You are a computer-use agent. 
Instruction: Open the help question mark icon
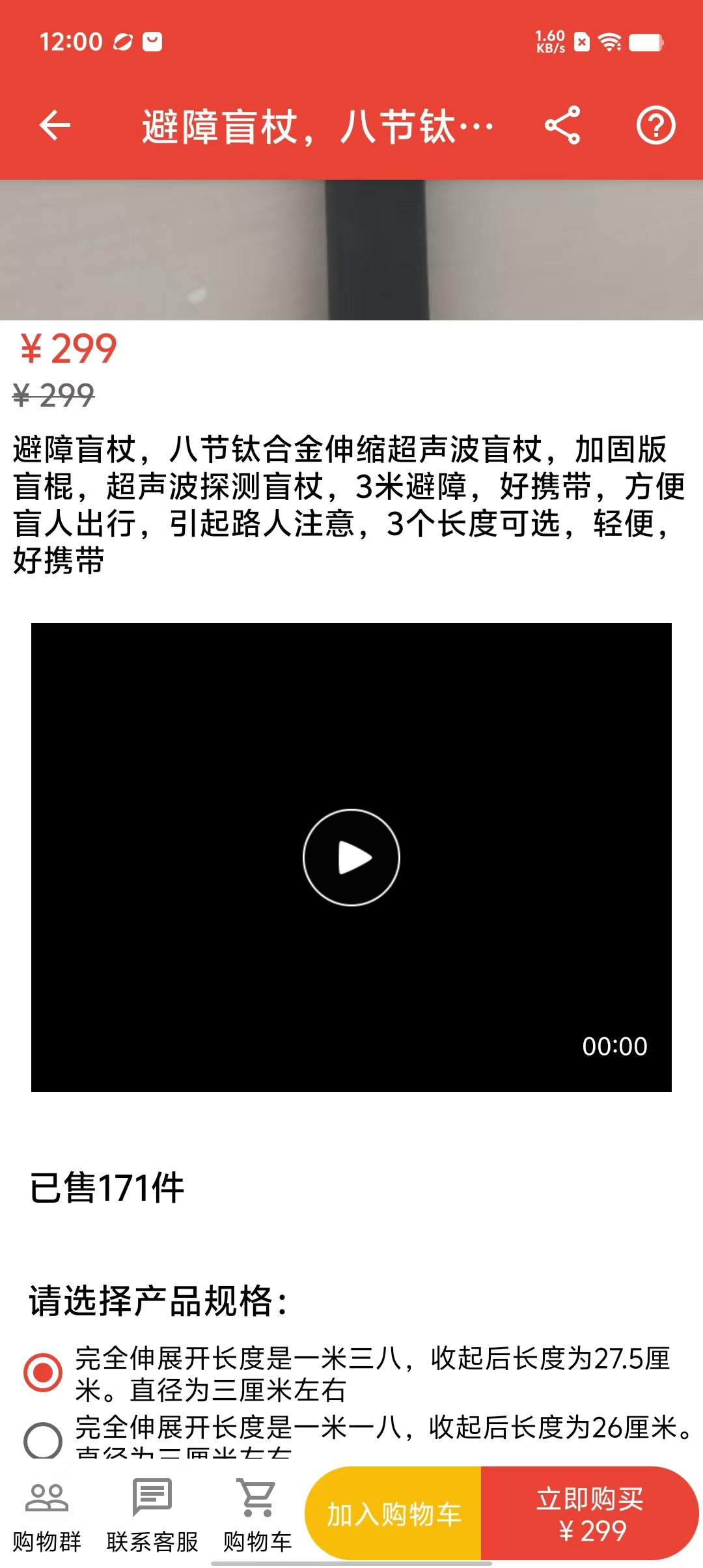tap(655, 125)
